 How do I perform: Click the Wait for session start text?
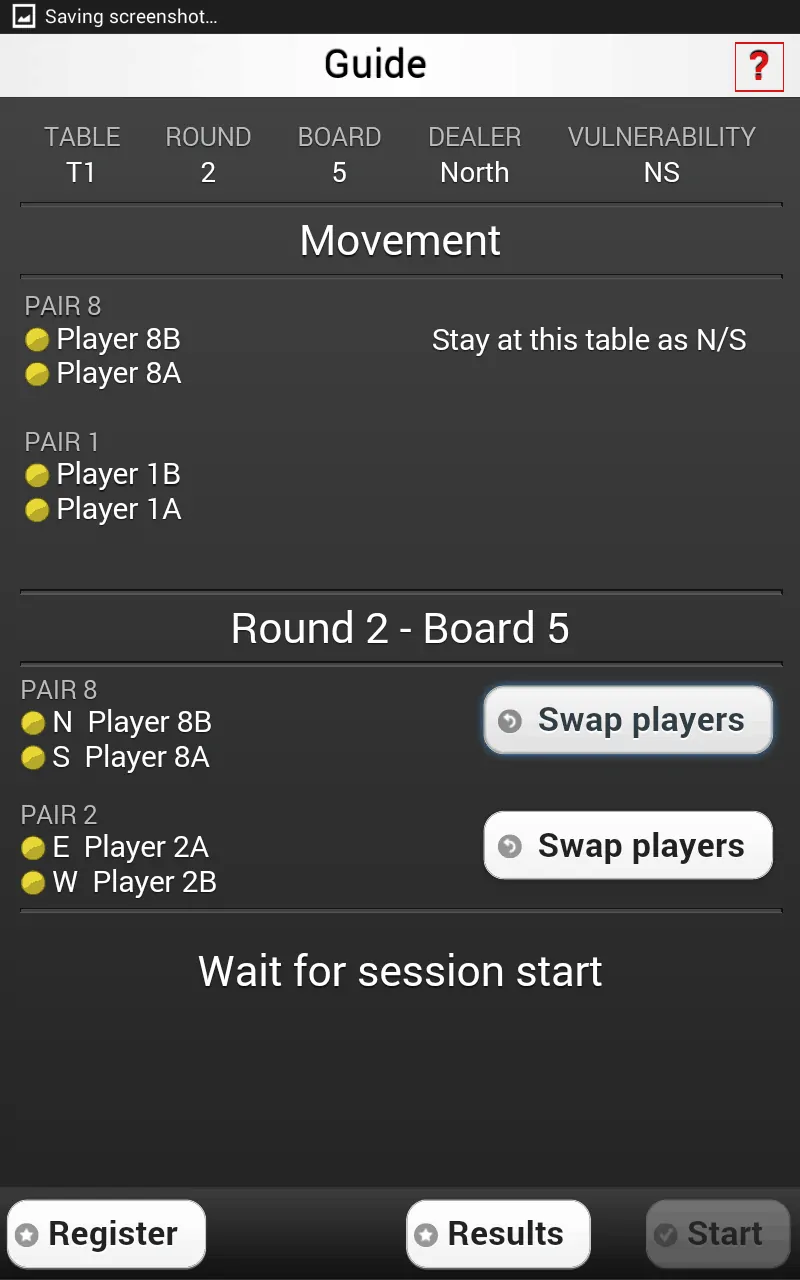pyautogui.click(x=400, y=971)
